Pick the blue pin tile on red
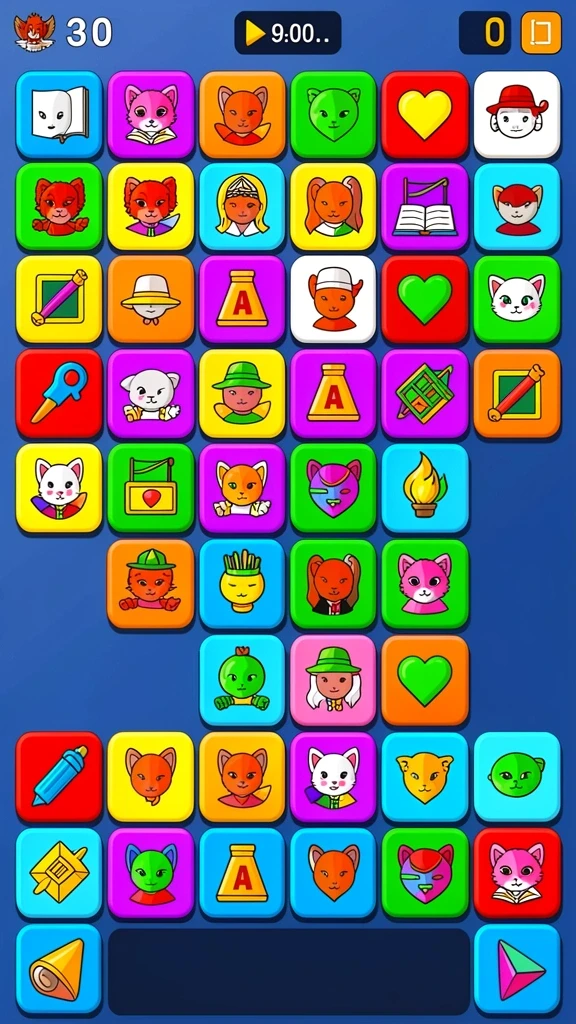This screenshot has height=1024, width=576. click(59, 393)
